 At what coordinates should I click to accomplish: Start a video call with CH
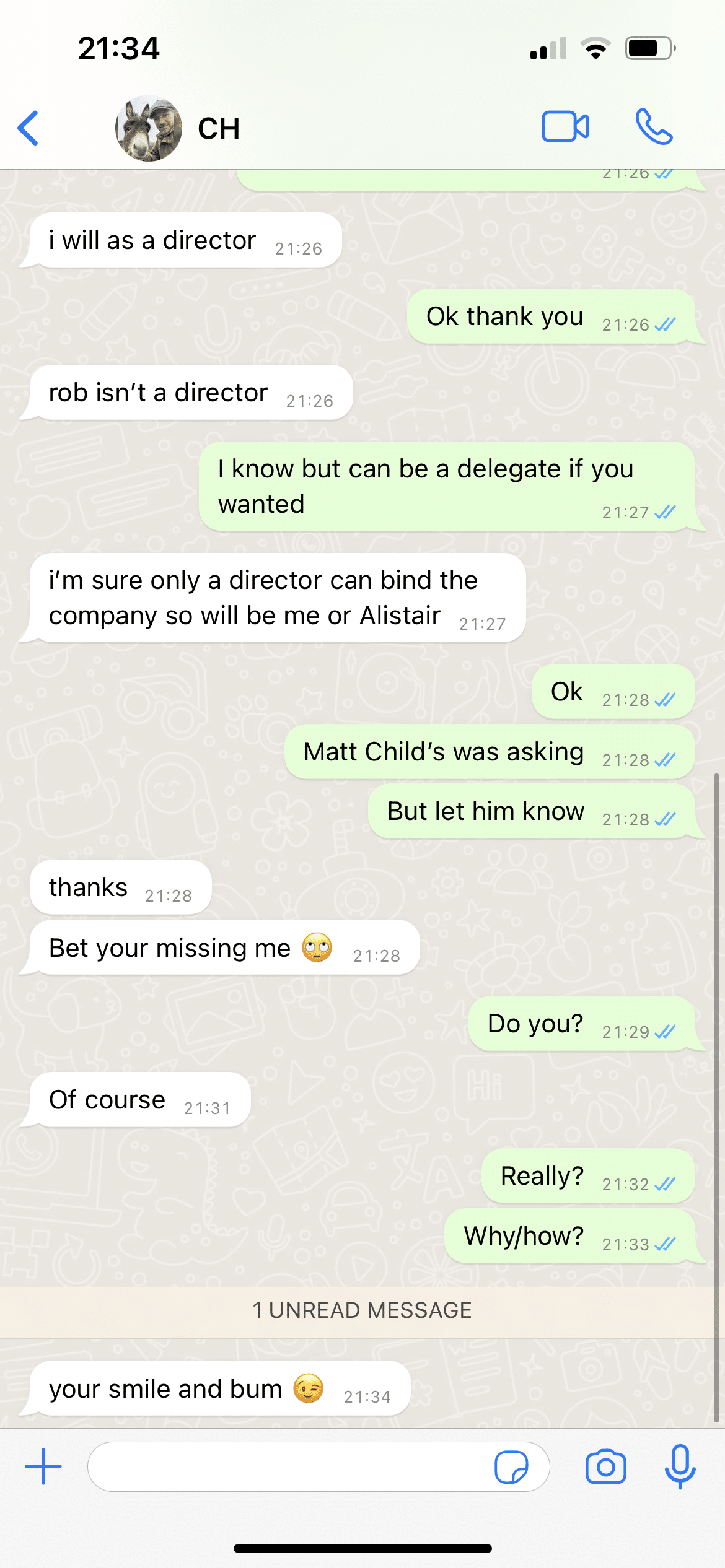point(565,127)
